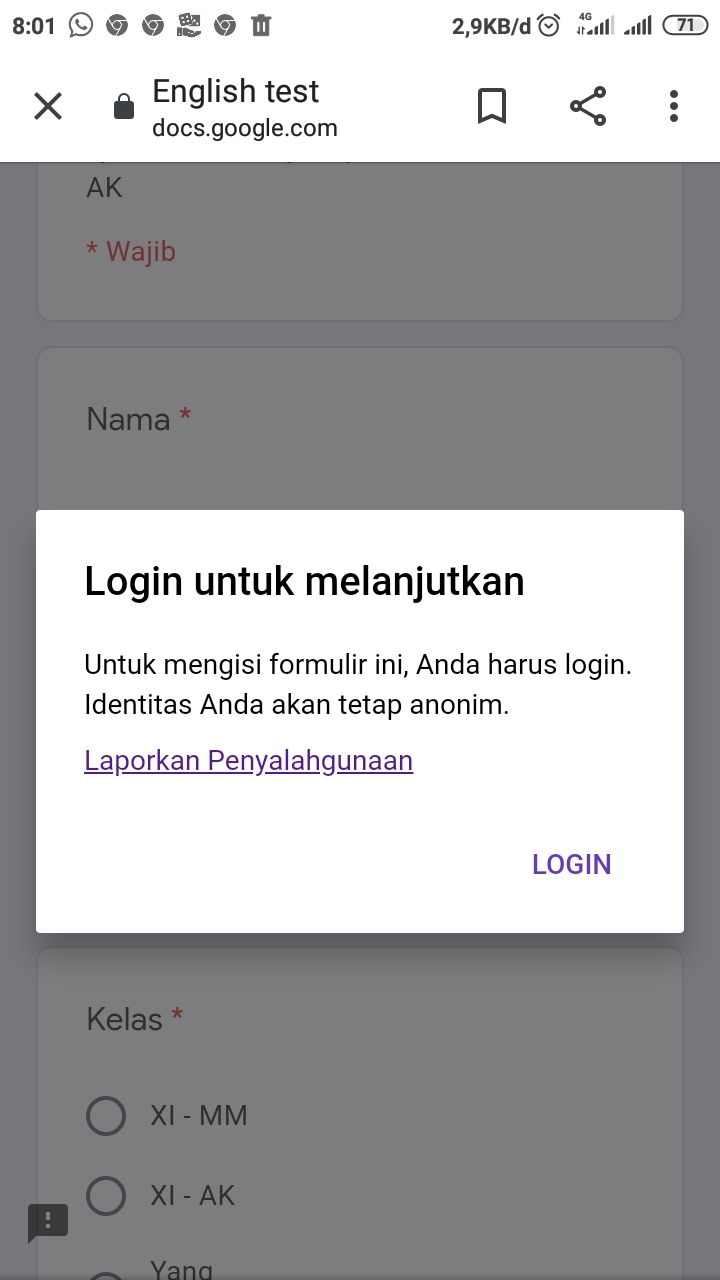Open the Laporkan Penyalahgunaan link
Viewport: 720px width, 1280px height.
coord(249,761)
